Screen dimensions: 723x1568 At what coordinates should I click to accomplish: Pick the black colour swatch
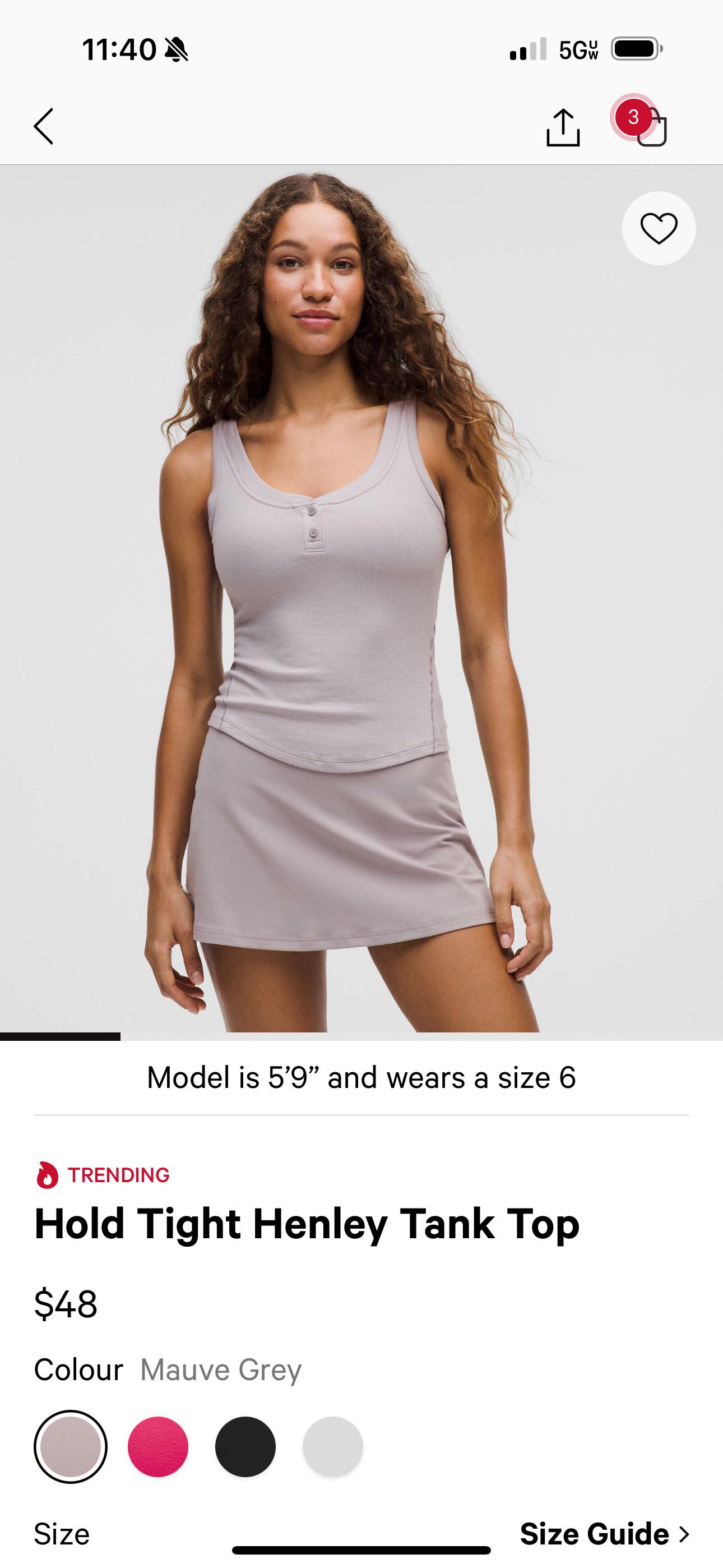[x=245, y=1446]
